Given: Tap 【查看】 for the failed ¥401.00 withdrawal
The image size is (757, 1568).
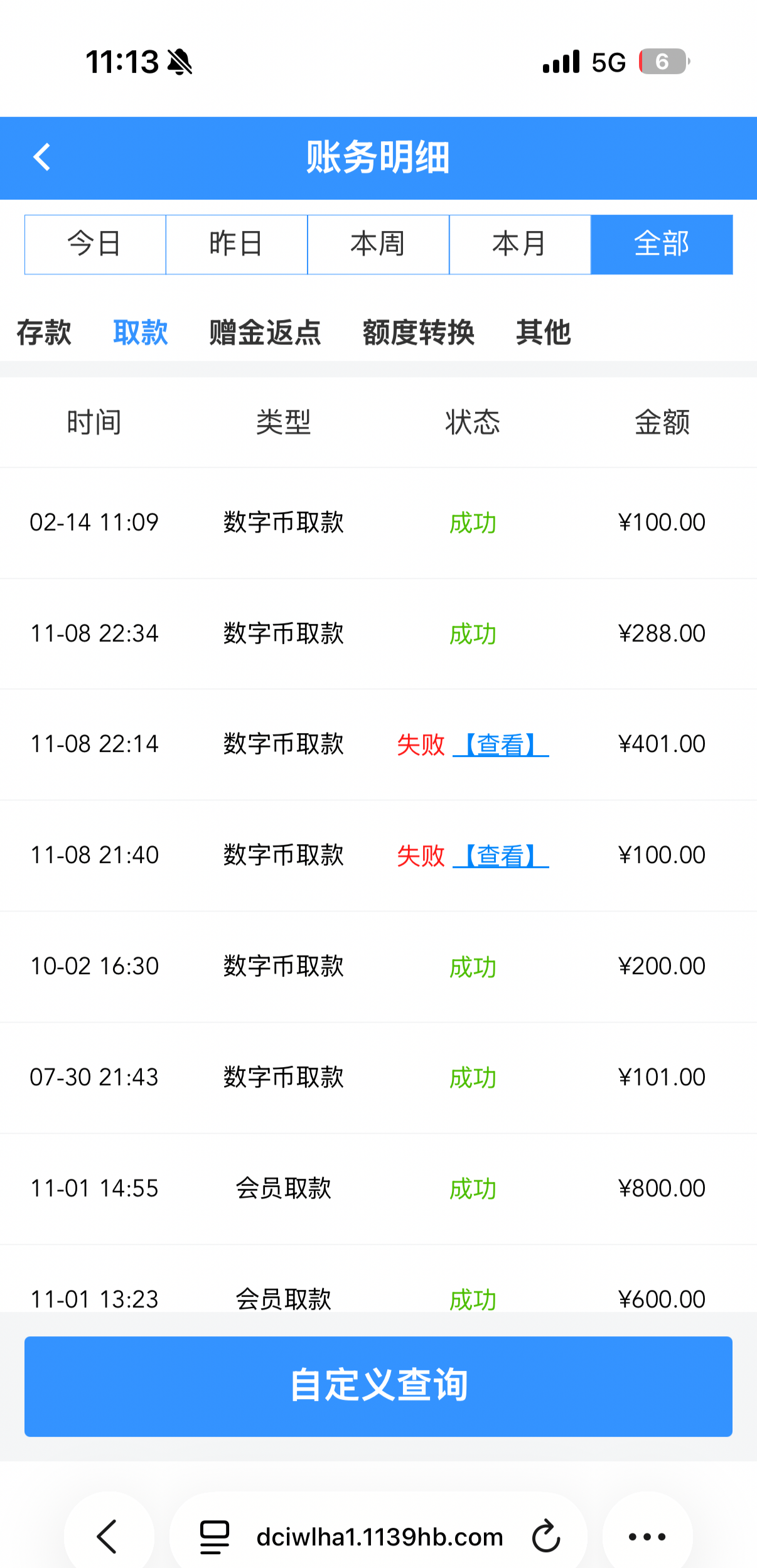Looking at the screenshot, I should (501, 744).
